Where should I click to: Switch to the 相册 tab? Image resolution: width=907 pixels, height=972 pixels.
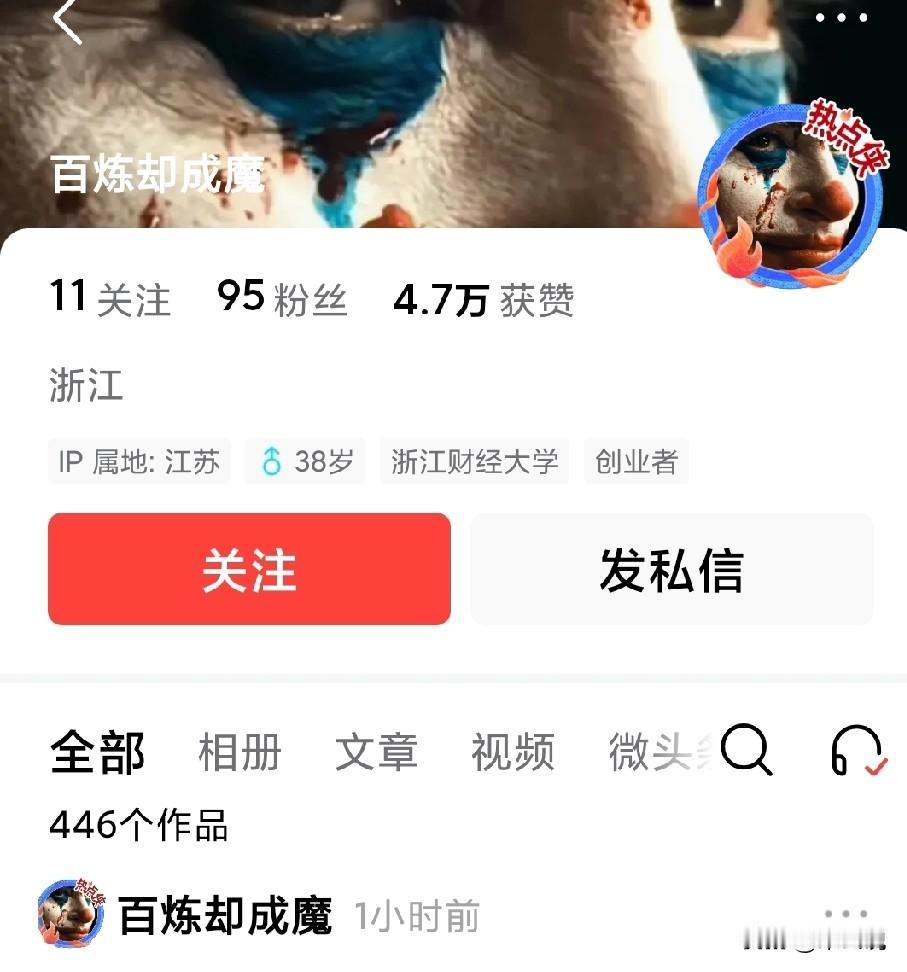[x=241, y=753]
